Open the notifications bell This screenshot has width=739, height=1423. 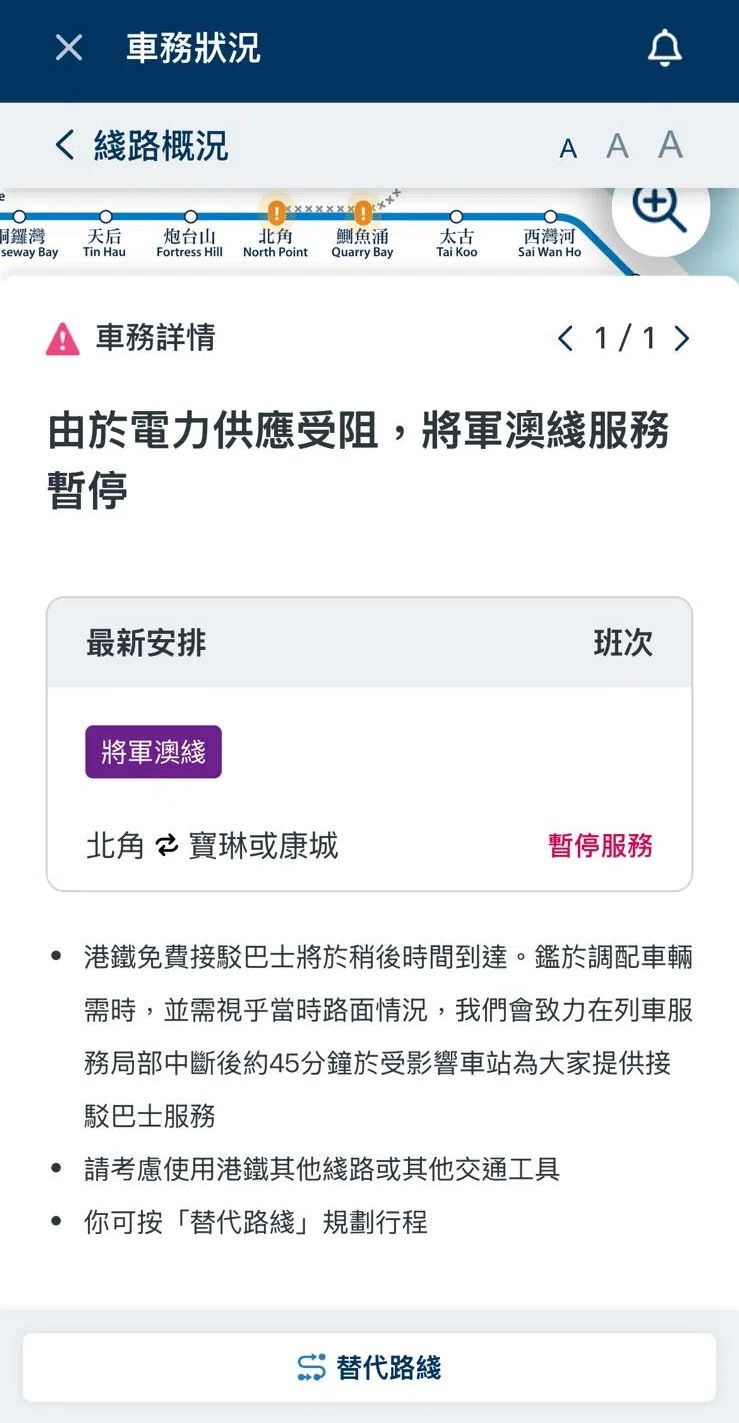pos(664,47)
